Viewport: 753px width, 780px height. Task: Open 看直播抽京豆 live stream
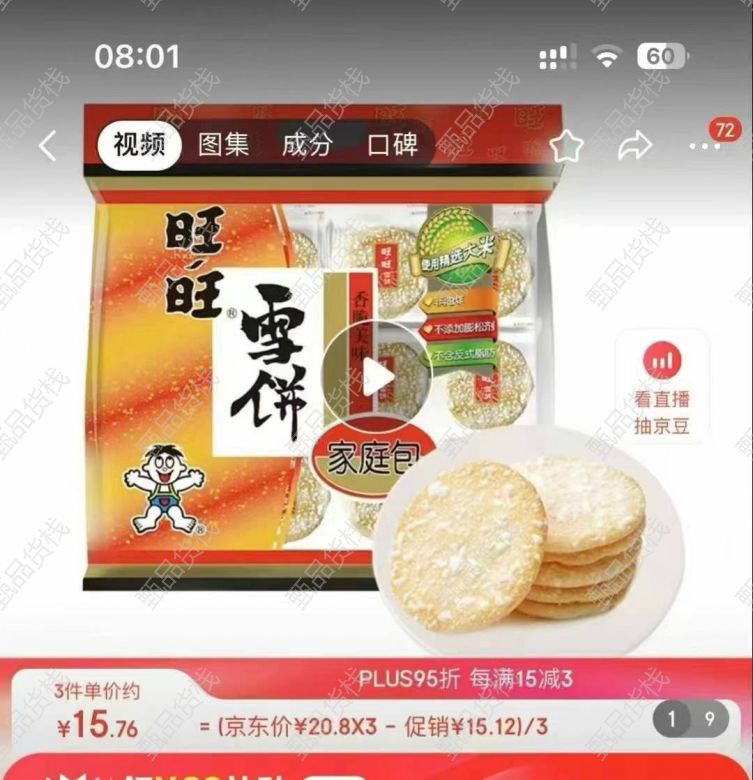click(x=662, y=388)
